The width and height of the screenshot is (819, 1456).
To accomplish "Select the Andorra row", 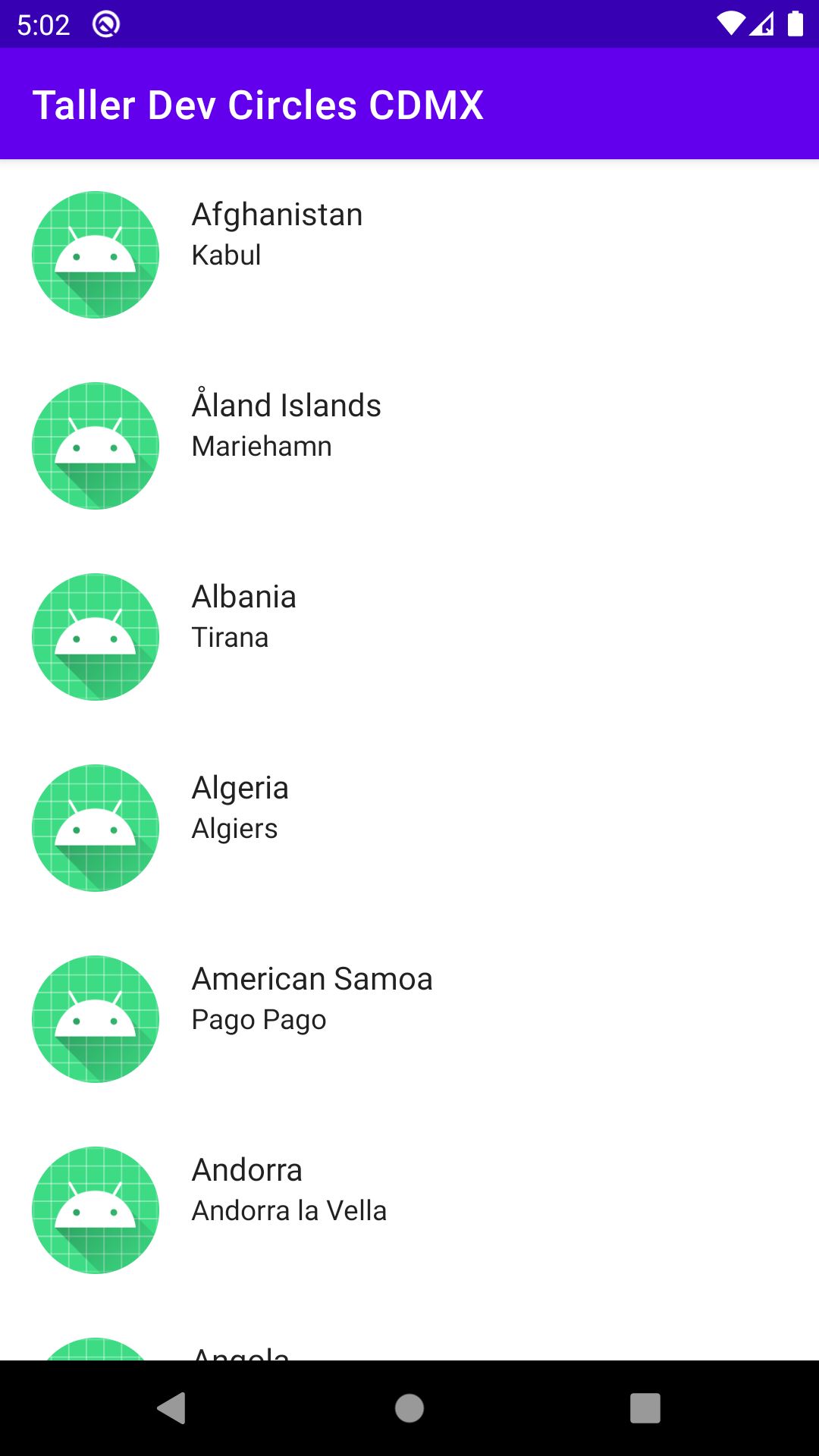I will (409, 1210).
